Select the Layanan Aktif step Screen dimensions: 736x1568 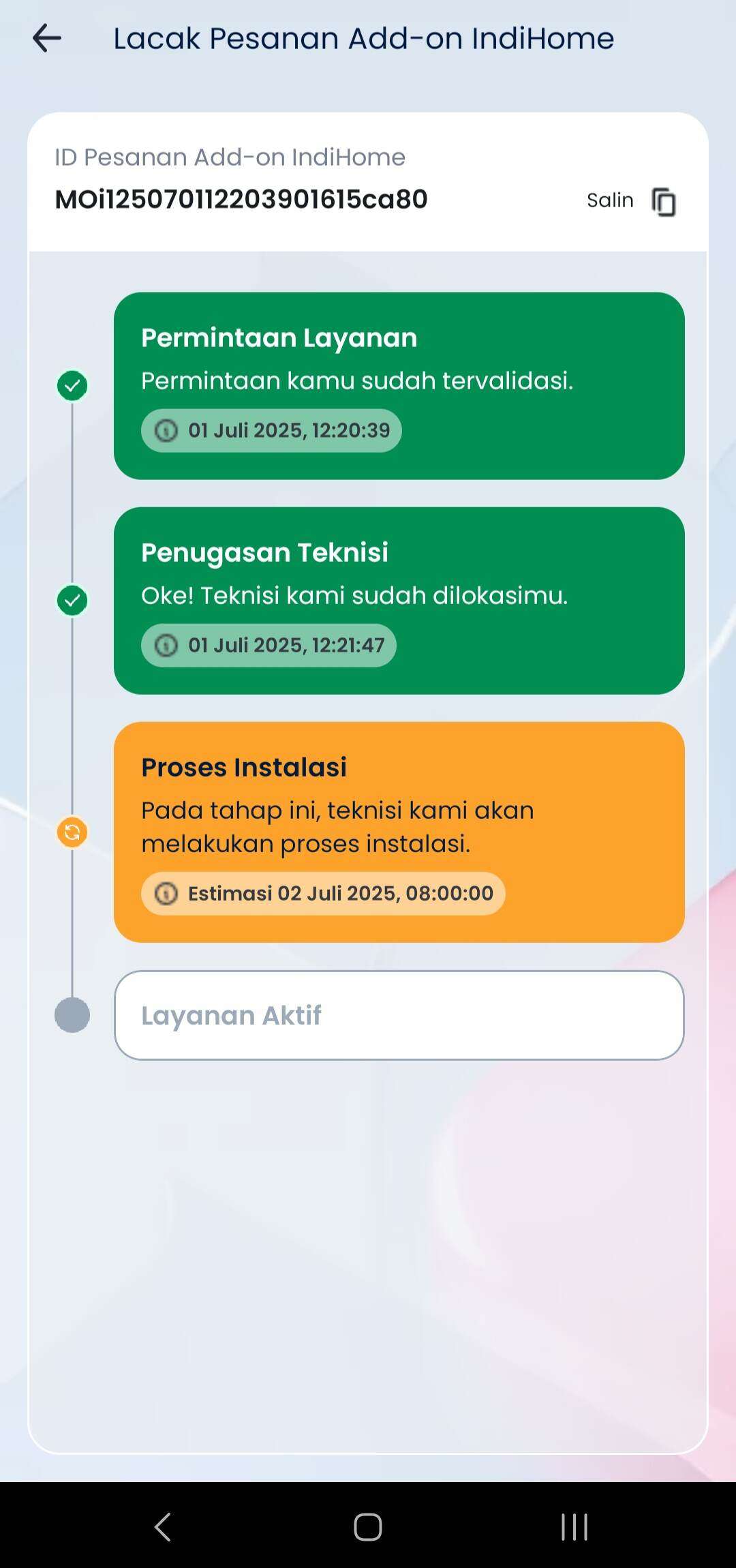coord(399,1015)
